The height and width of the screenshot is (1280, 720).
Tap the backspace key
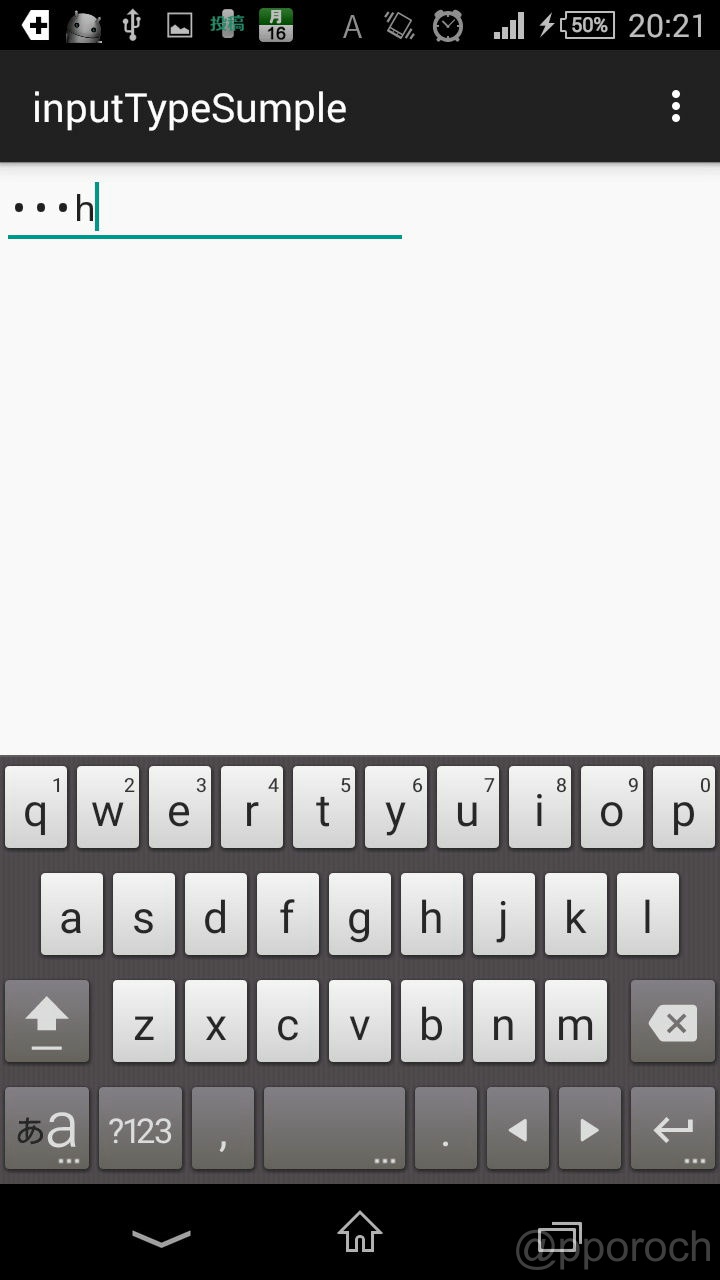[x=673, y=1021]
